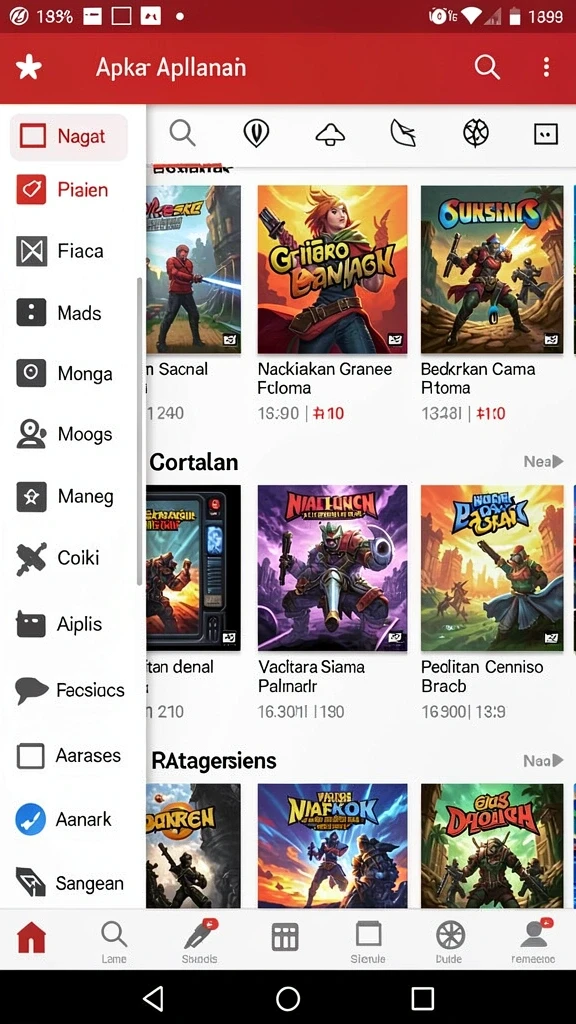Open Moogs in the drawer
Image resolution: width=576 pixels, height=1024 pixels.
(69, 434)
